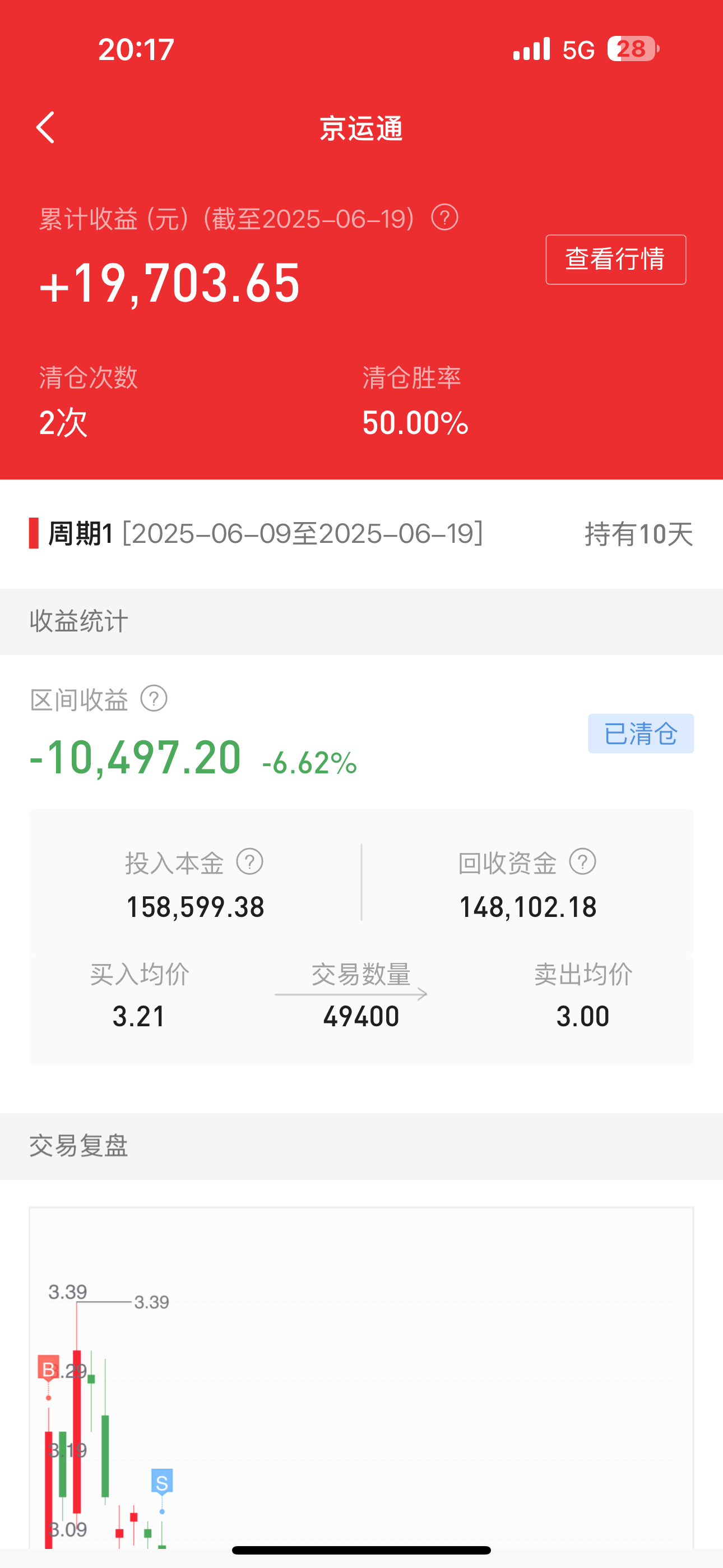Tap the question mark next to 投入本金

click(249, 861)
